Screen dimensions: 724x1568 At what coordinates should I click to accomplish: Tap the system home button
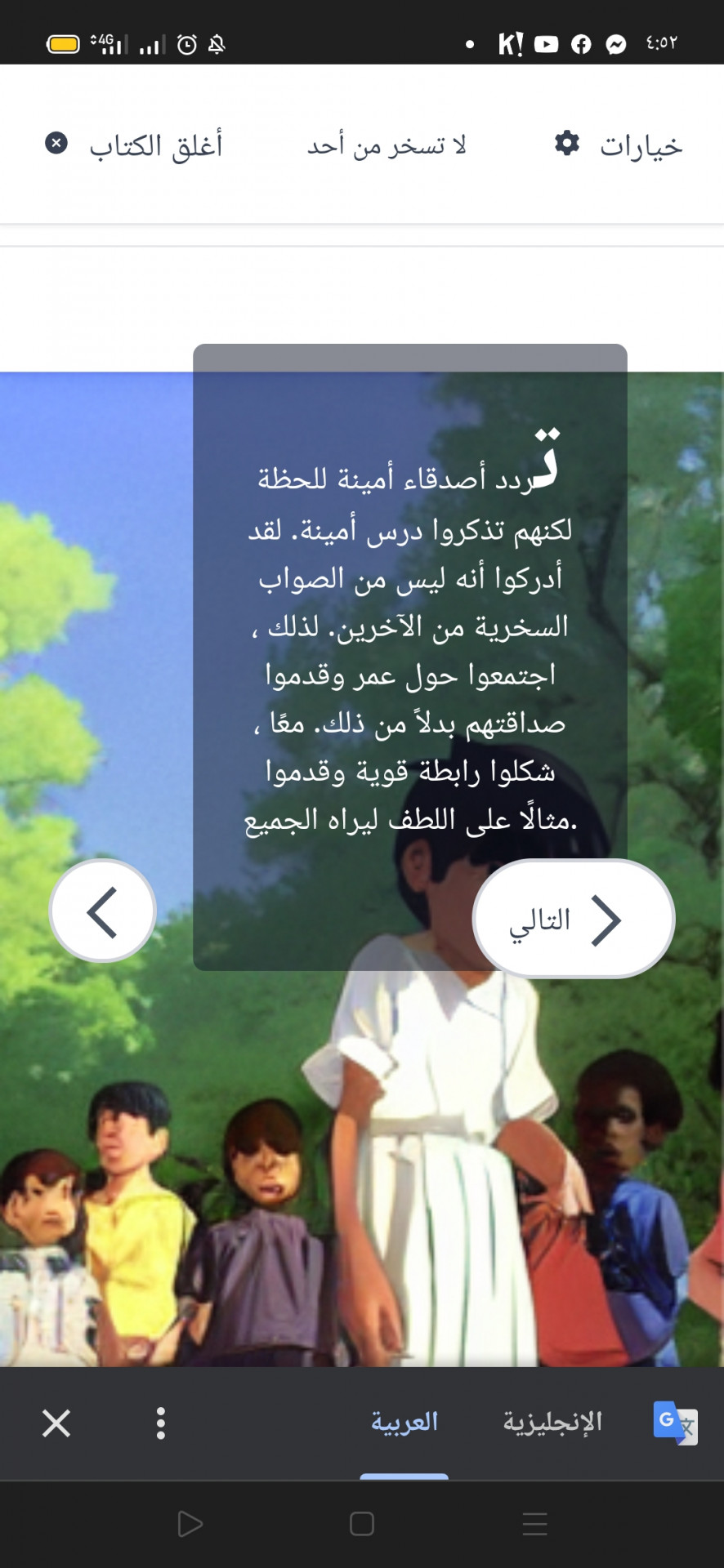[x=362, y=1524]
